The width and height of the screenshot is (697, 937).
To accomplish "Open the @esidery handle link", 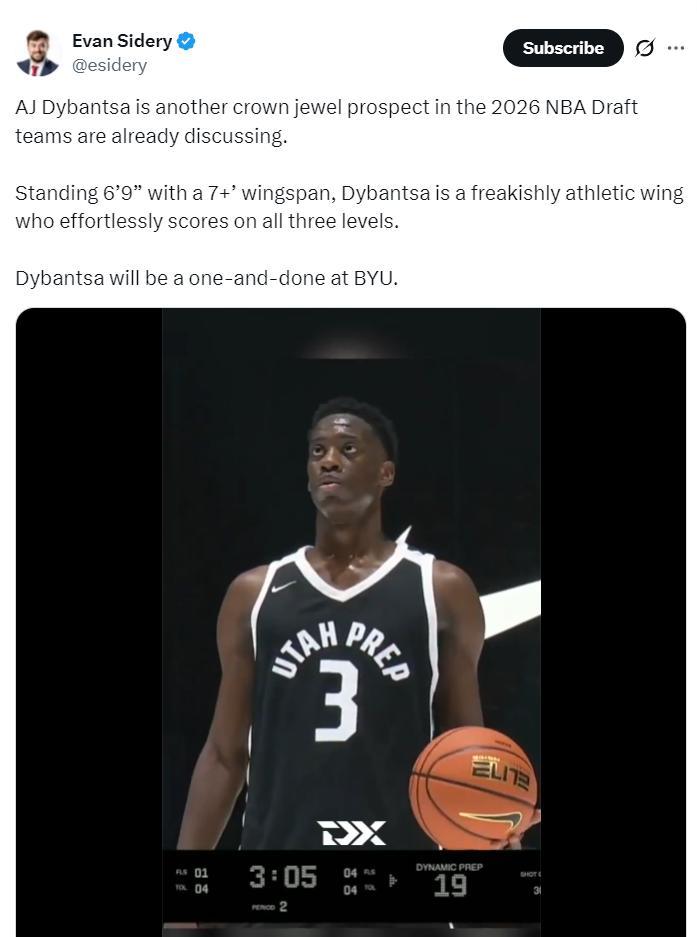I will click(109, 65).
